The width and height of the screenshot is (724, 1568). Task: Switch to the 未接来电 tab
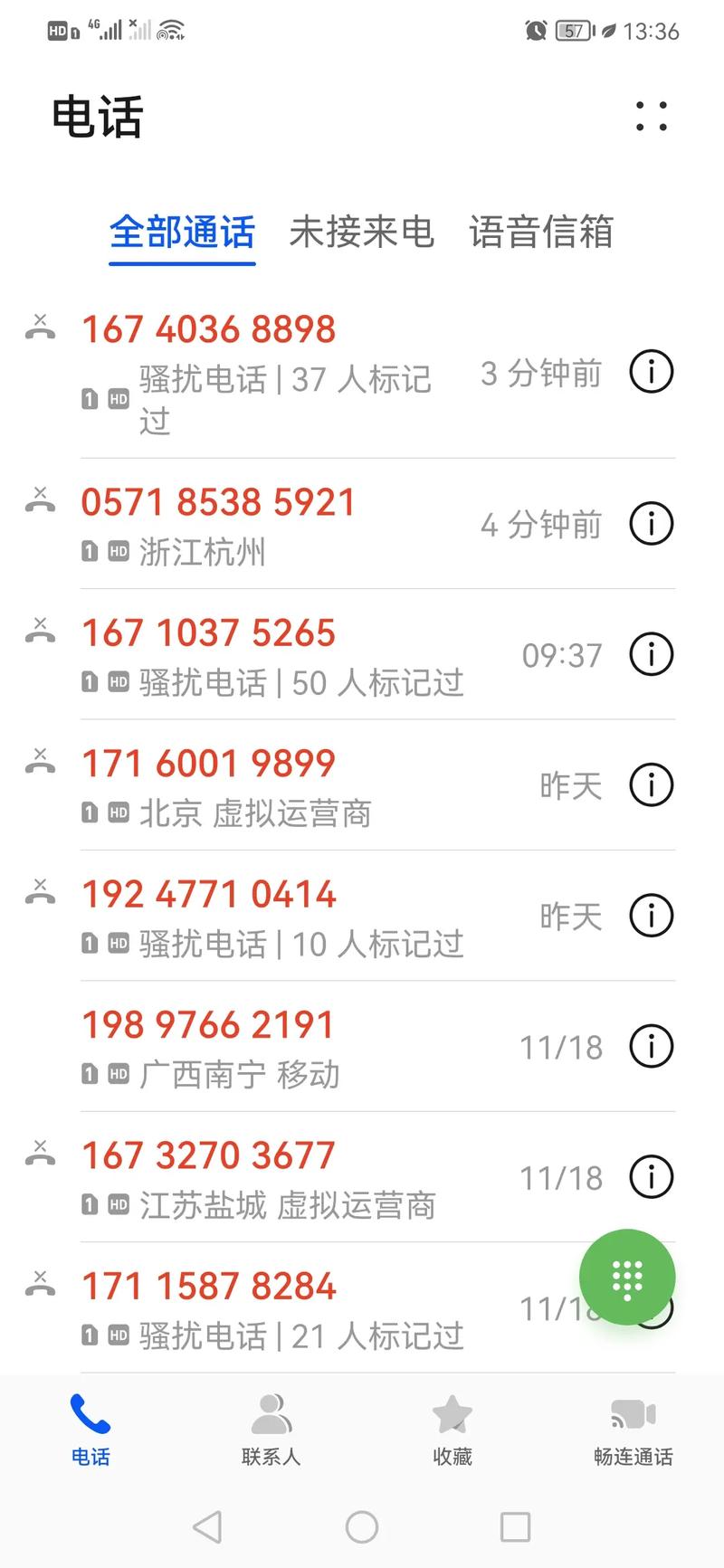361,233
